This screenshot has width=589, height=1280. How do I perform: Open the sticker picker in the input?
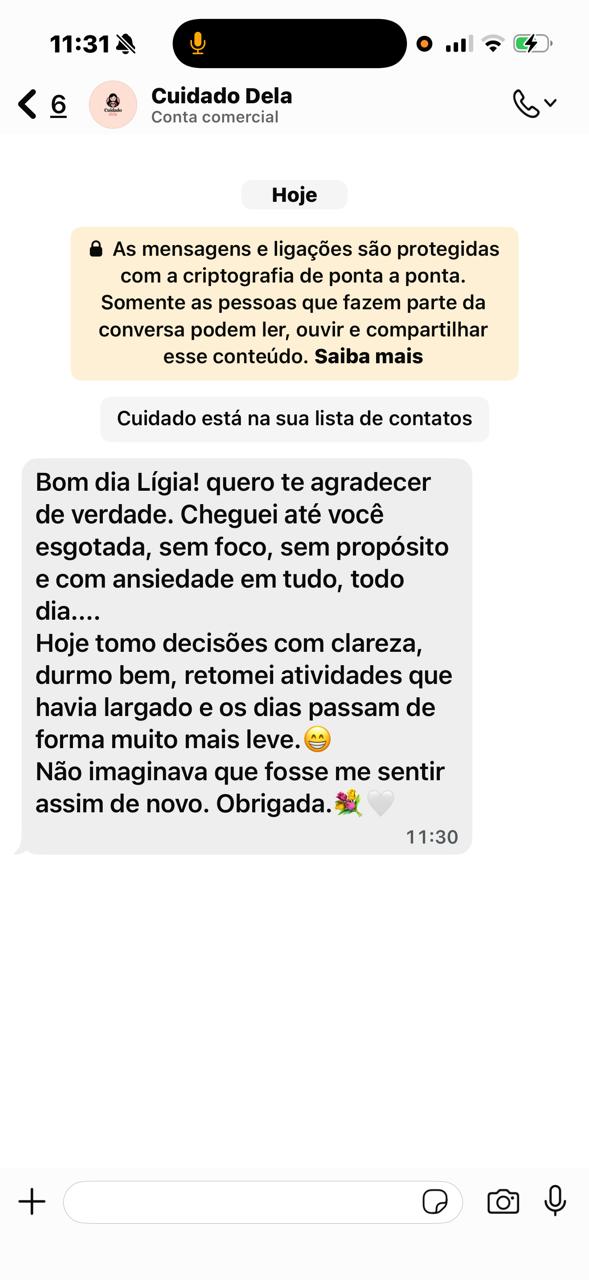pyautogui.click(x=435, y=1201)
